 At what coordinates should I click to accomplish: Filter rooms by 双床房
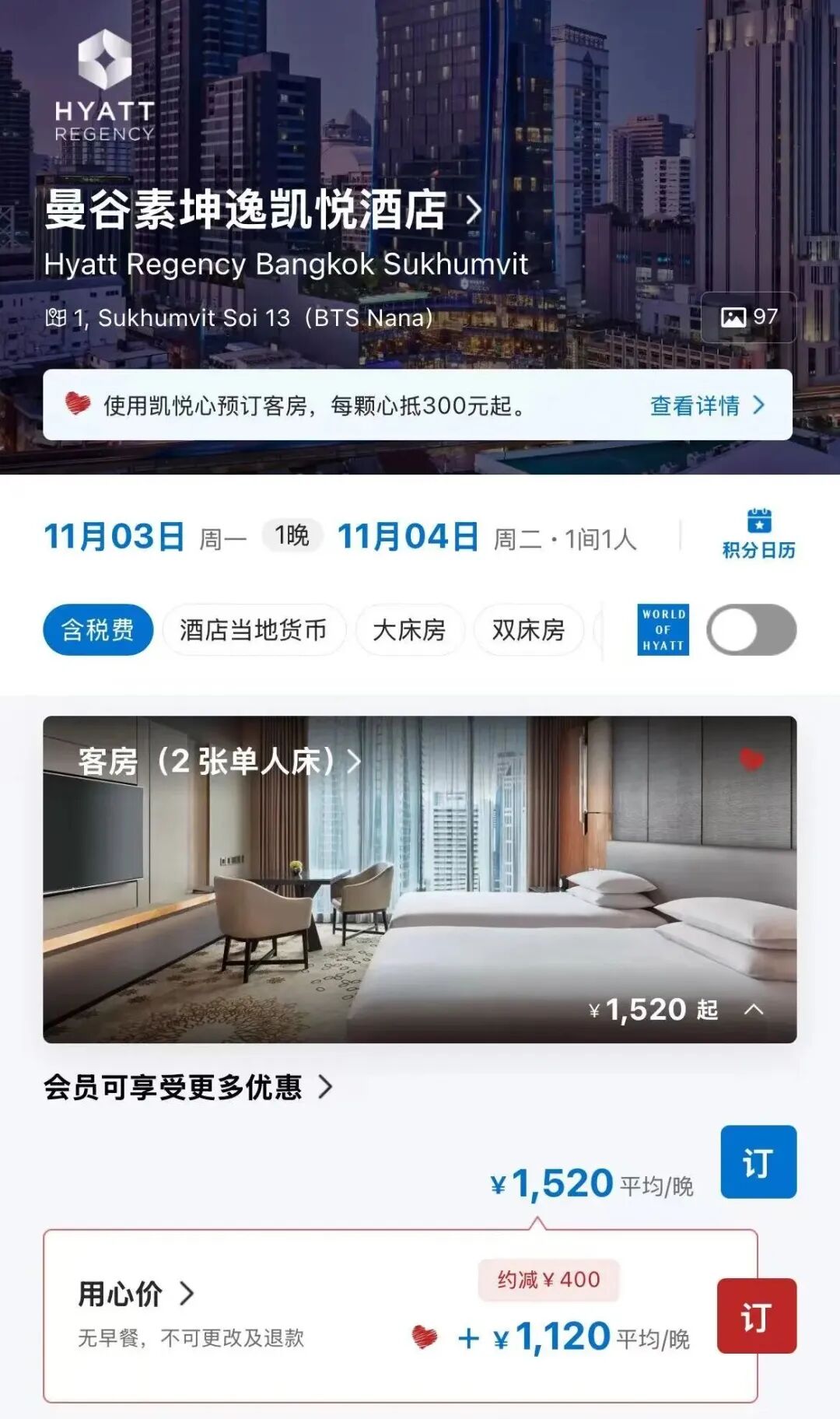[x=529, y=629]
